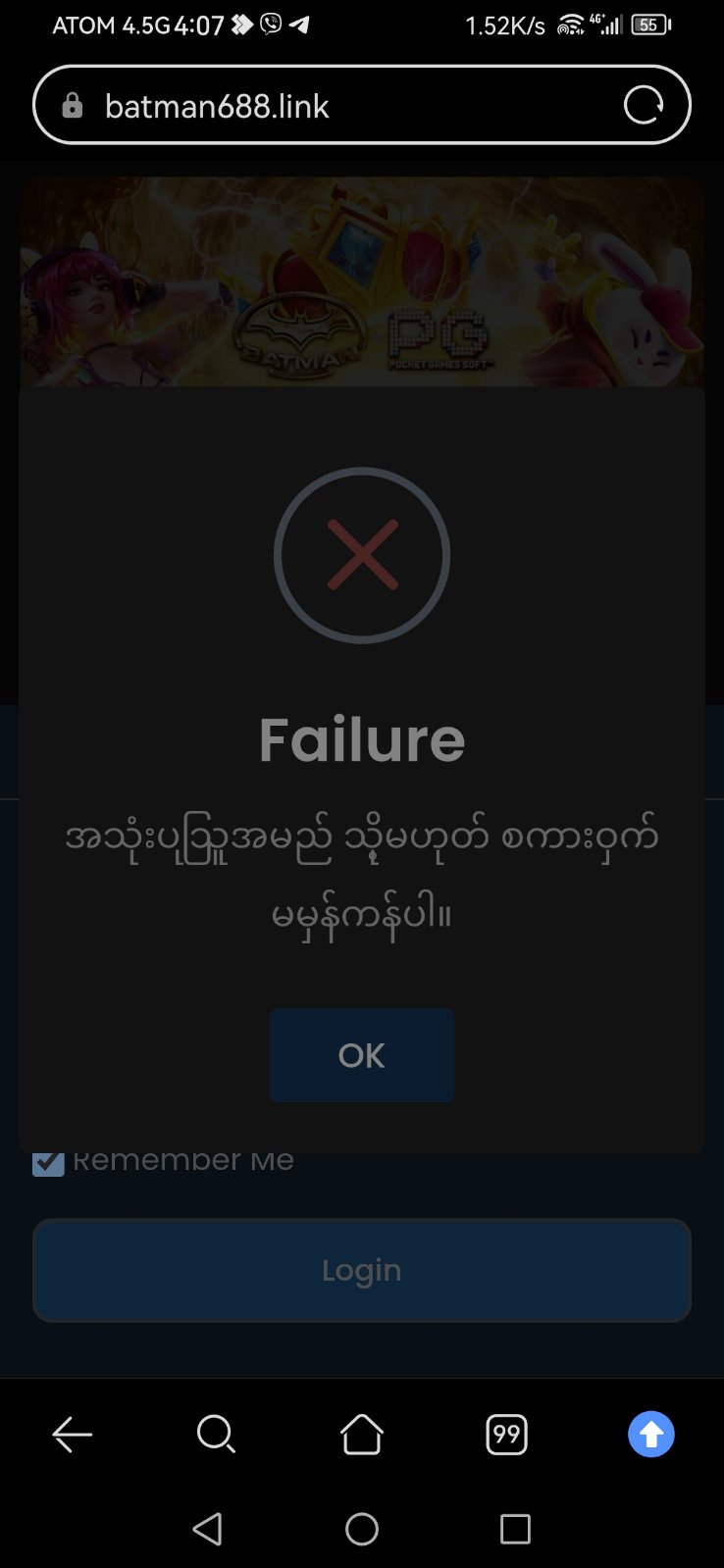Tap the batman688.link address field
The image size is (724, 1568).
tap(334, 106)
